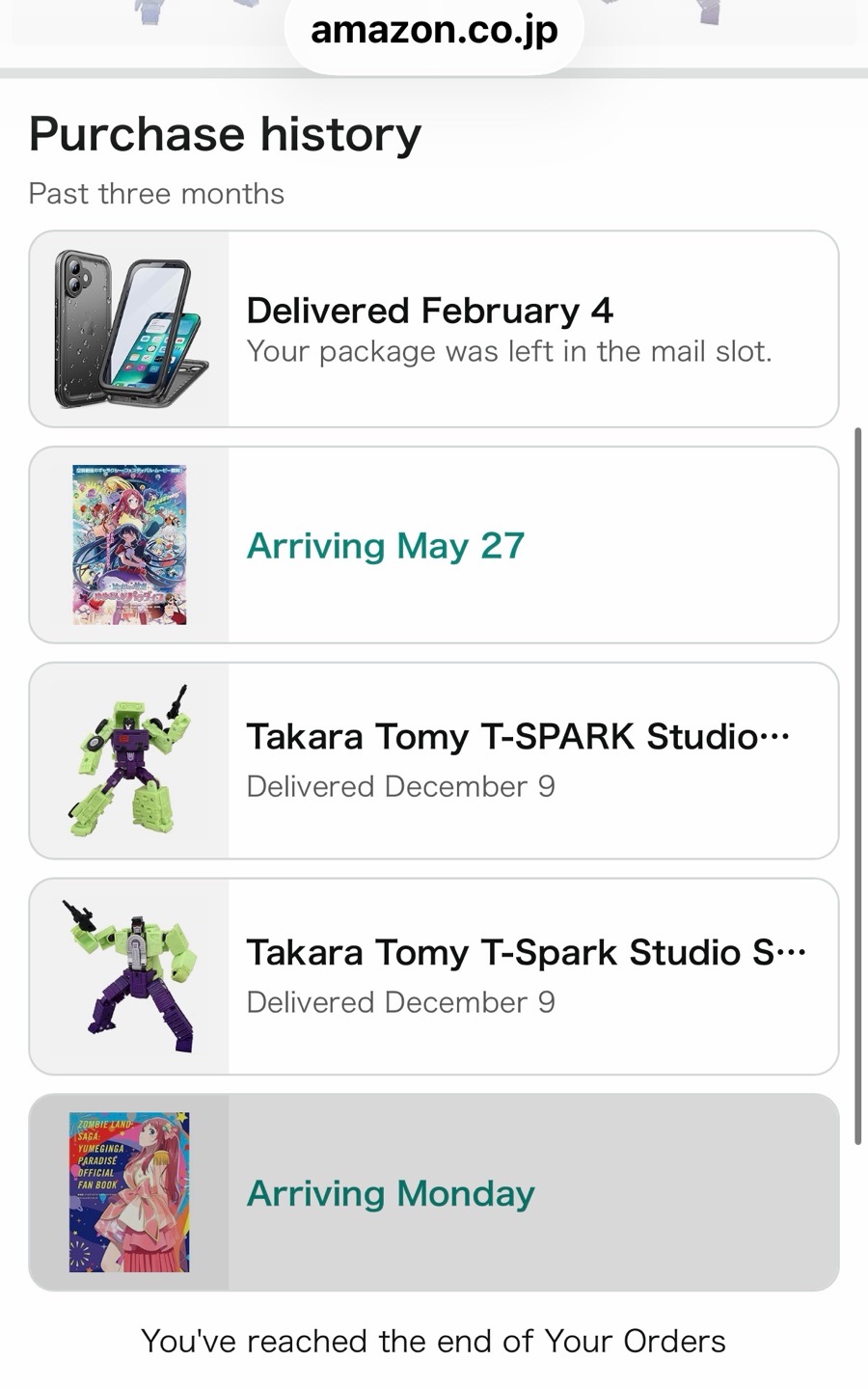Open the Takara Tomy T-SPARK Studio order

(x=434, y=761)
